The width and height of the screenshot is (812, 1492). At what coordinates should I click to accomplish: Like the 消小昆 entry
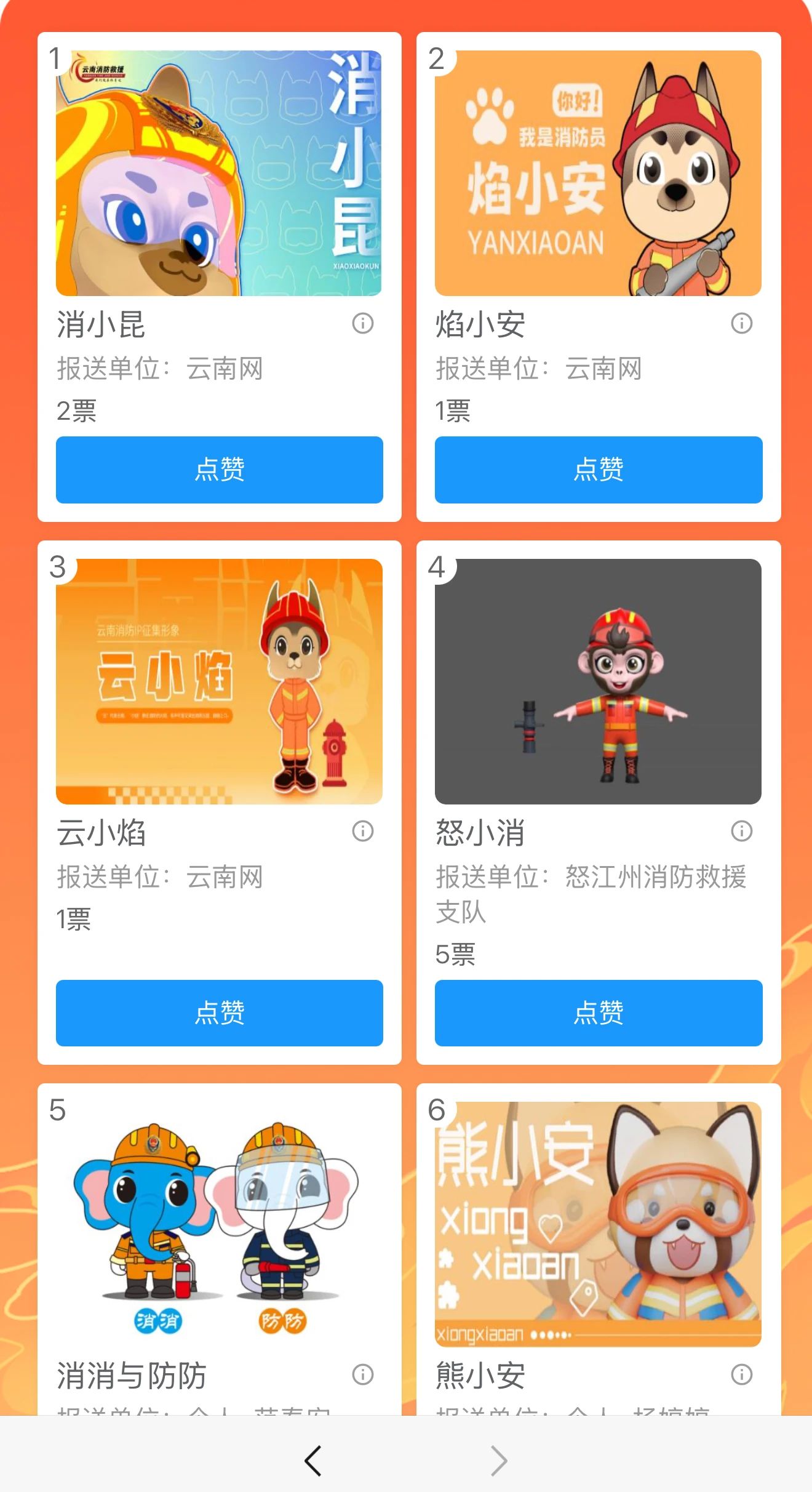219,470
